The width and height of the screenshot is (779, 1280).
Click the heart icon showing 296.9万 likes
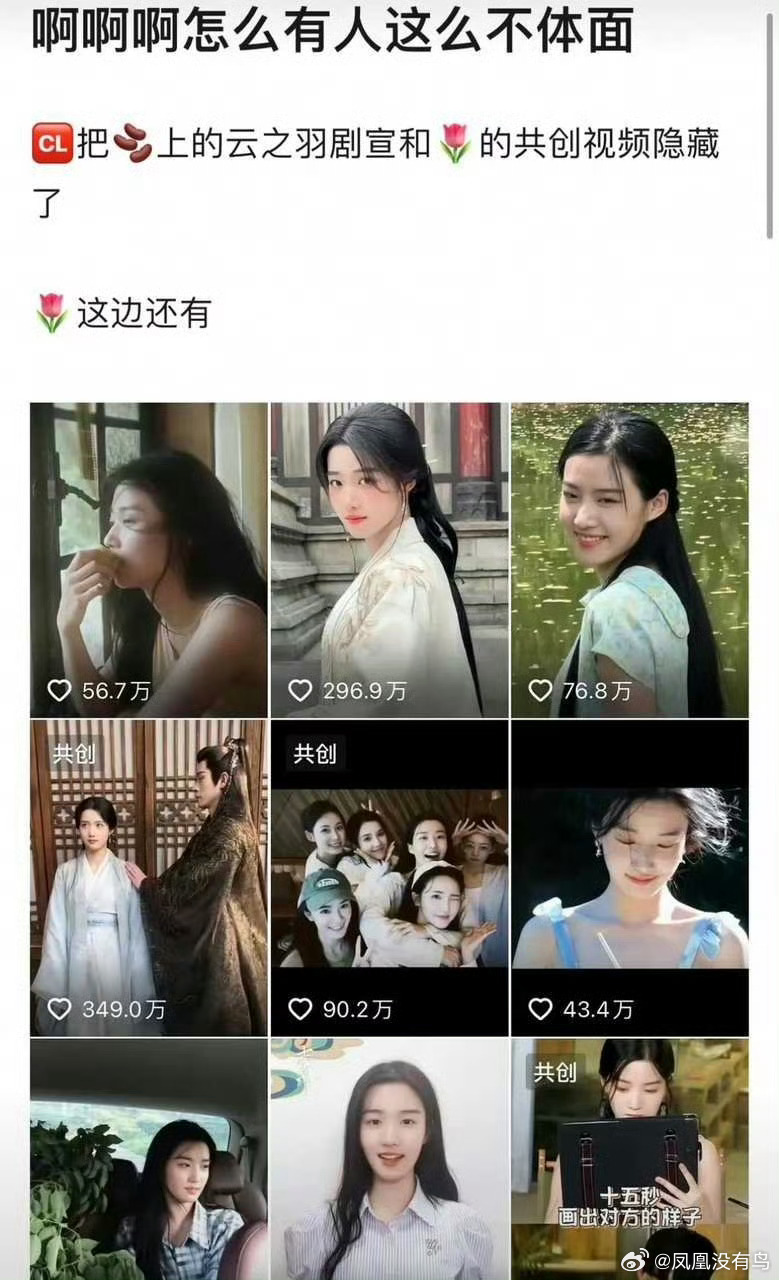pos(300,689)
